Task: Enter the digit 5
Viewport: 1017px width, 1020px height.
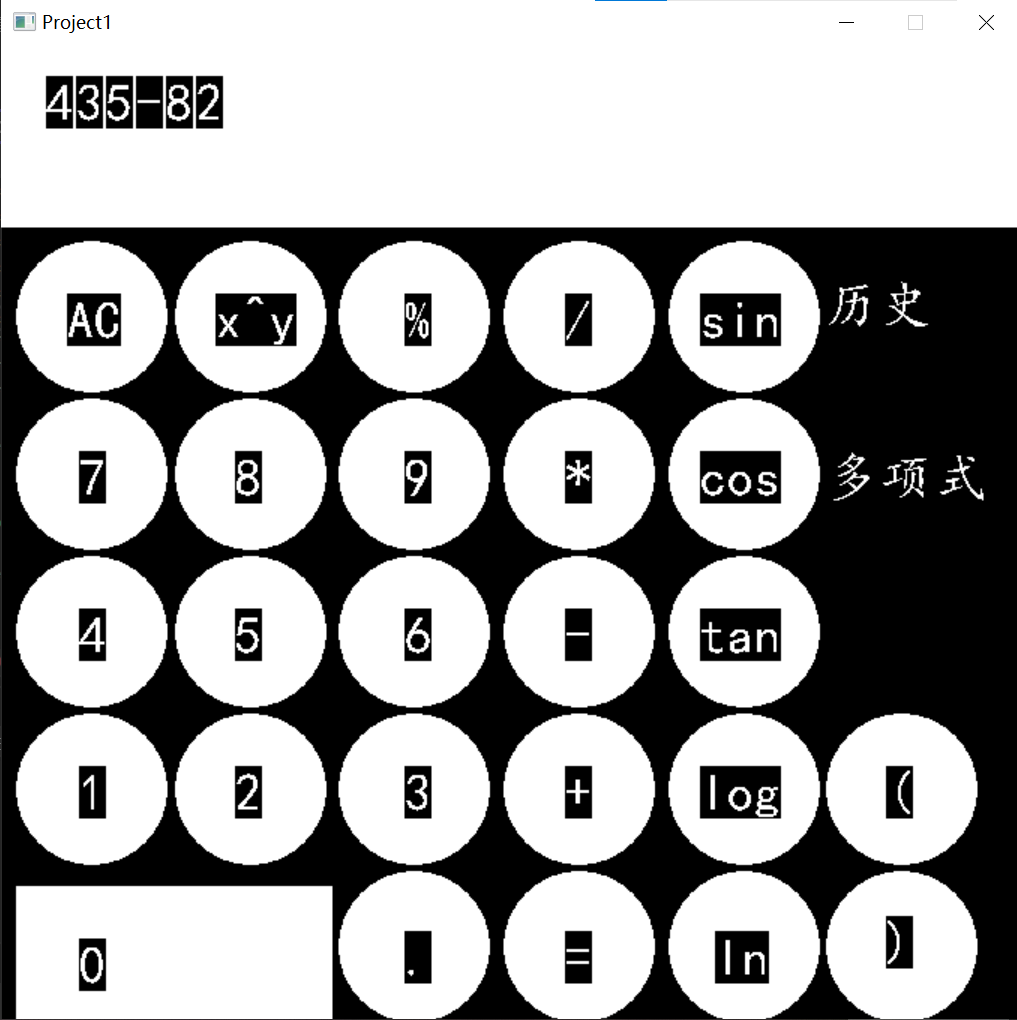Action: click(247, 634)
